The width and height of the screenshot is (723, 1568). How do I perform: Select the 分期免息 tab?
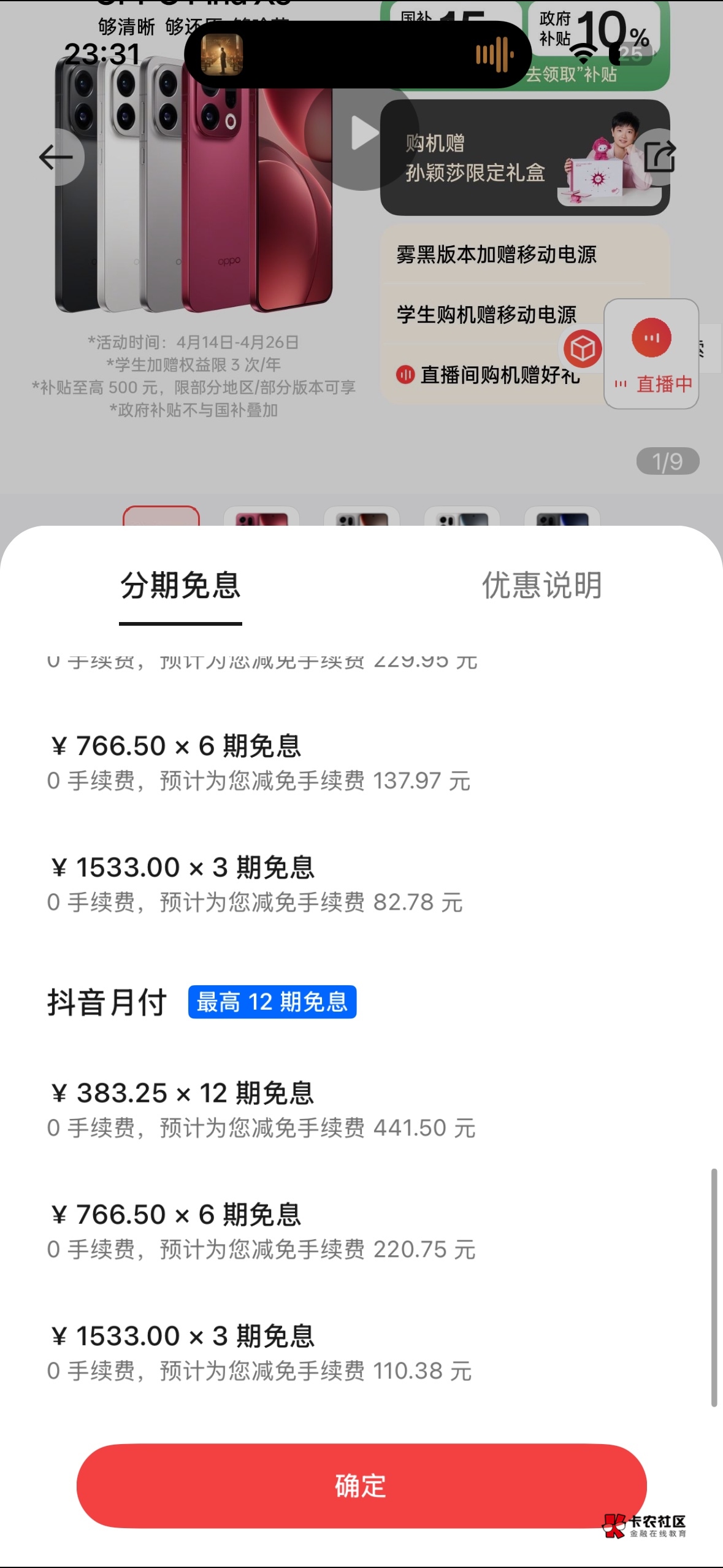(180, 585)
